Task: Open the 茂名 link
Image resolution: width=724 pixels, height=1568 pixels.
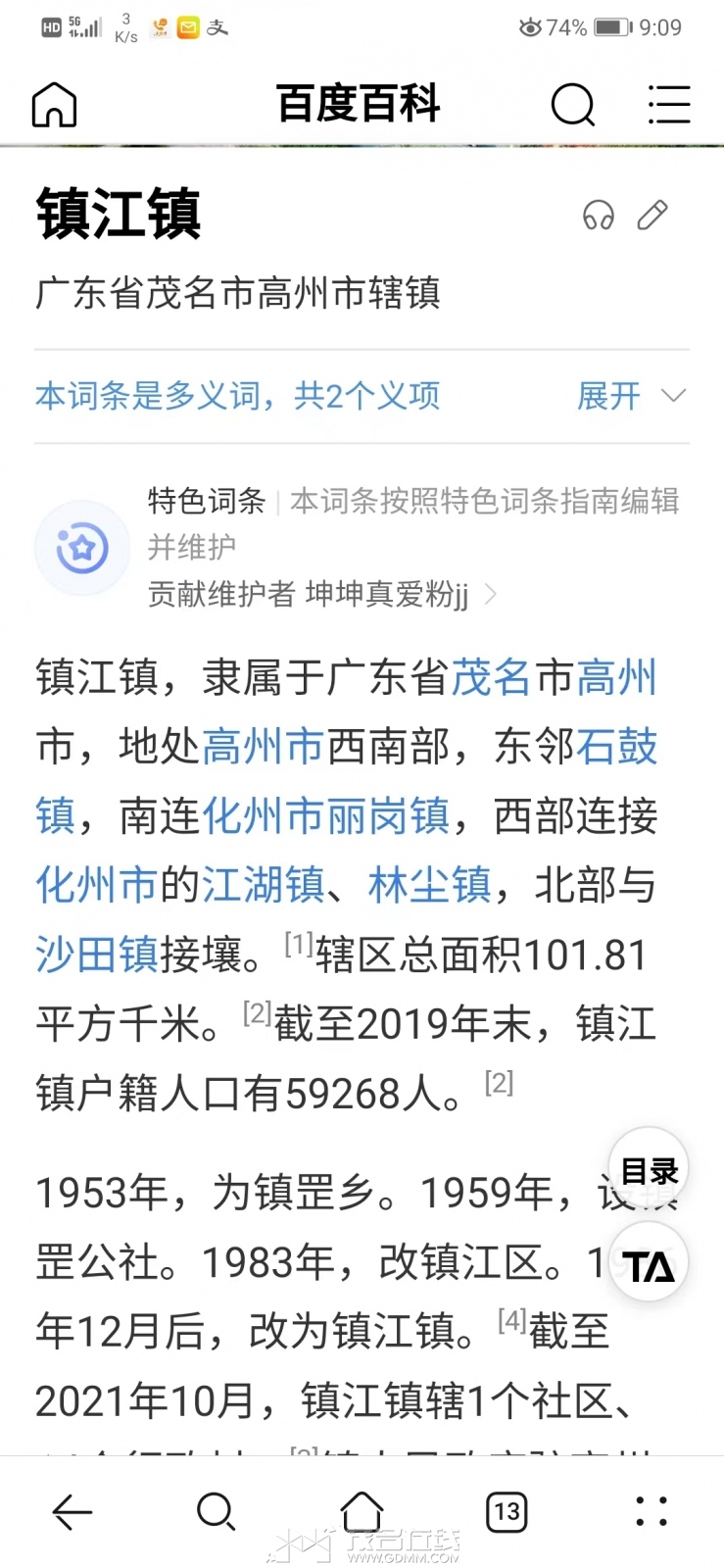Action: pos(491,677)
